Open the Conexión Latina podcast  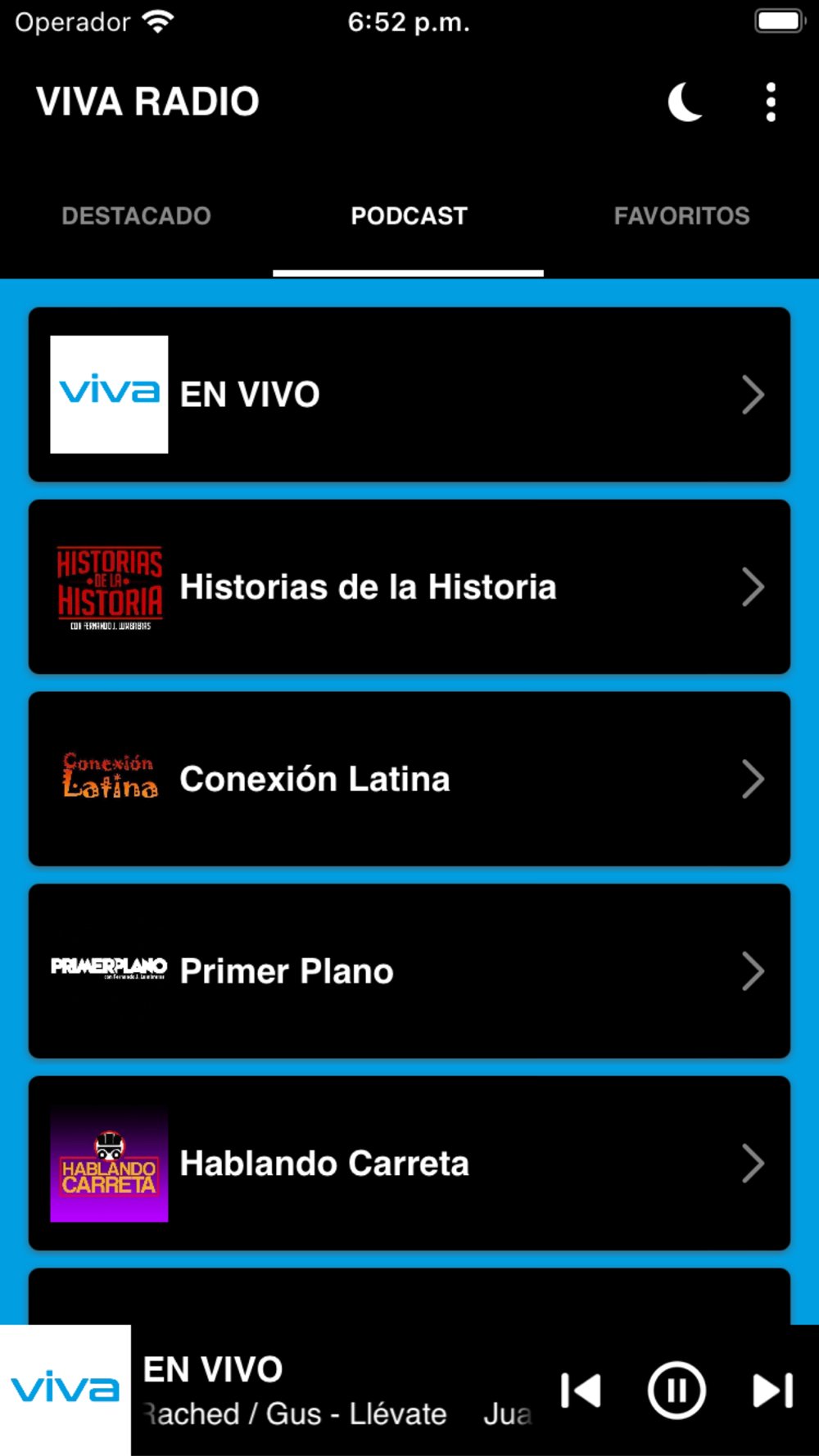point(409,779)
